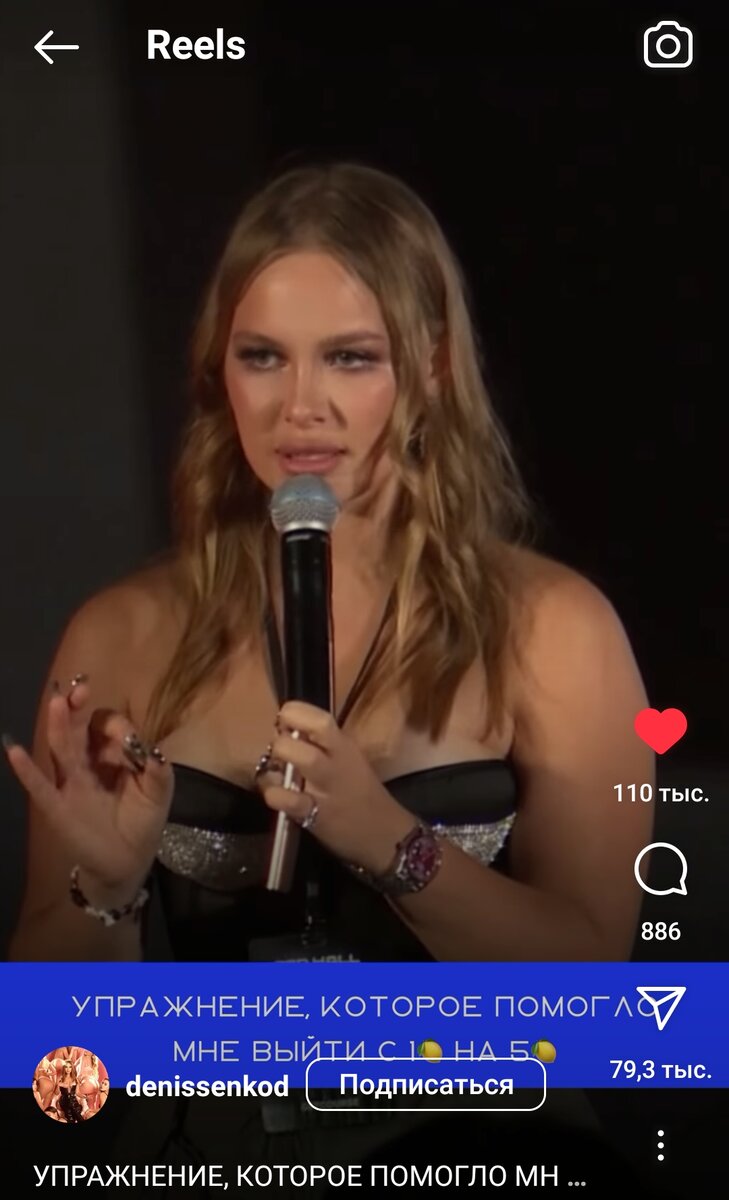Open the denissenkod username link
Viewport: 729px width, 1200px height.
[207, 1086]
